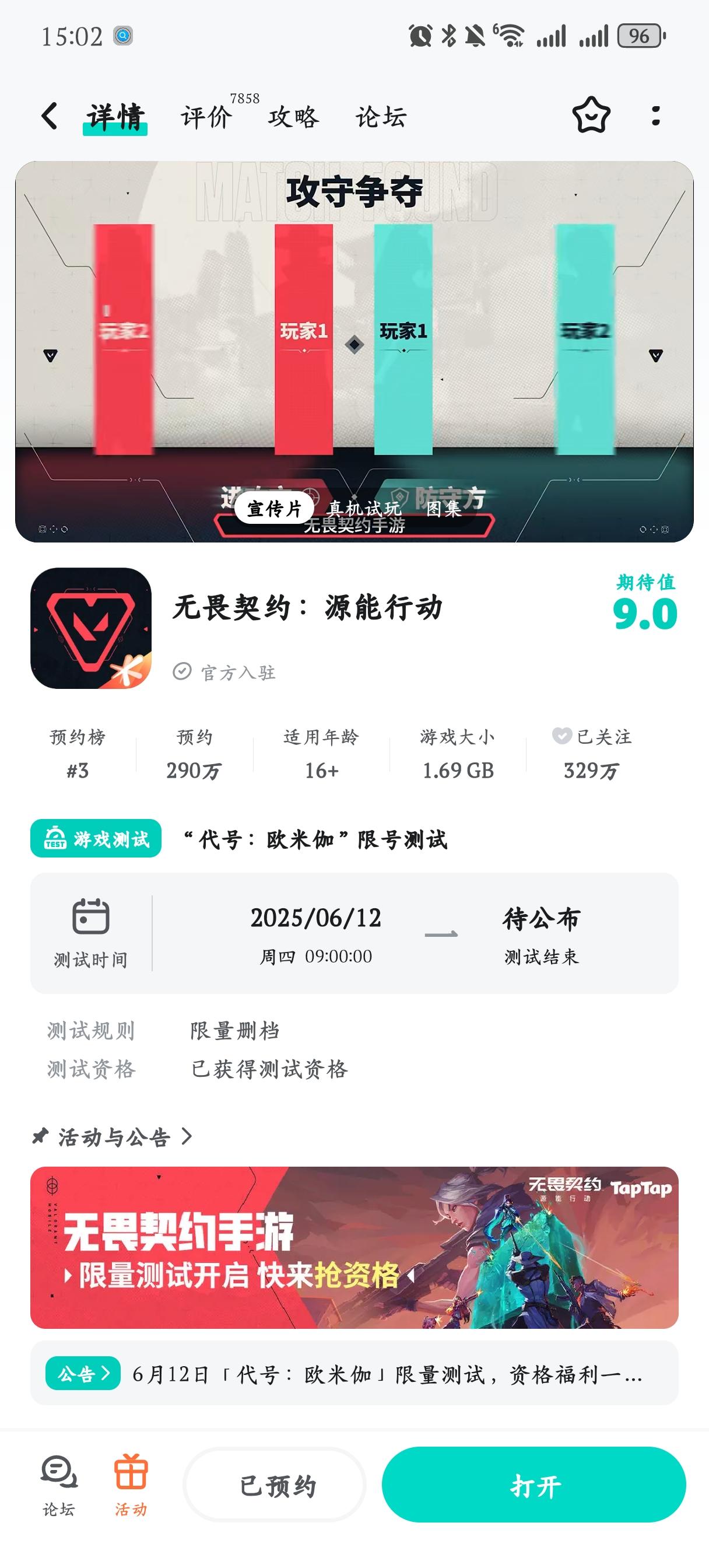
Task: Tap the back arrow at top left
Action: tap(50, 117)
